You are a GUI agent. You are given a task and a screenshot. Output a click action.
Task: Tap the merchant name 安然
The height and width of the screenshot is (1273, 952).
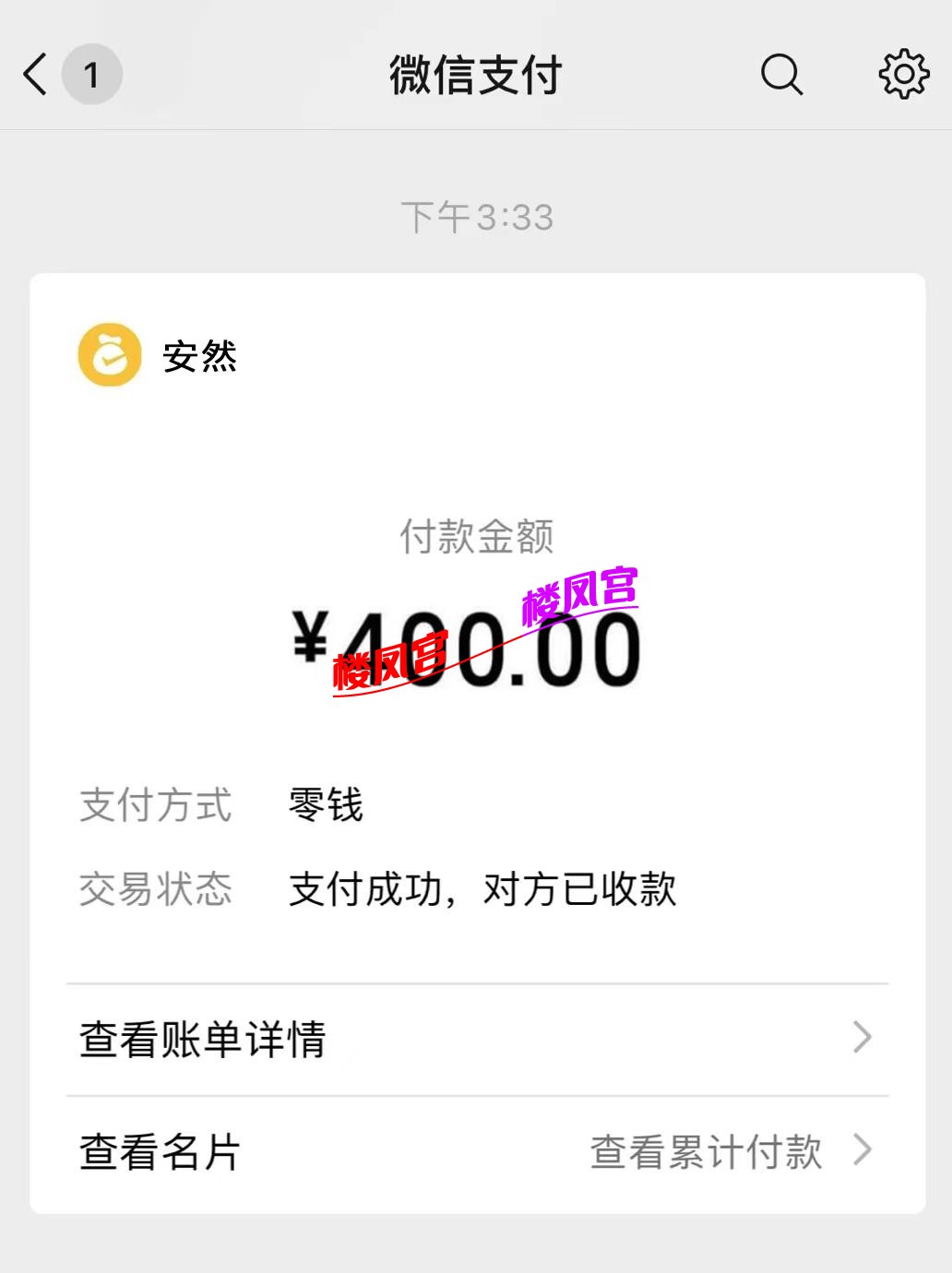point(199,354)
